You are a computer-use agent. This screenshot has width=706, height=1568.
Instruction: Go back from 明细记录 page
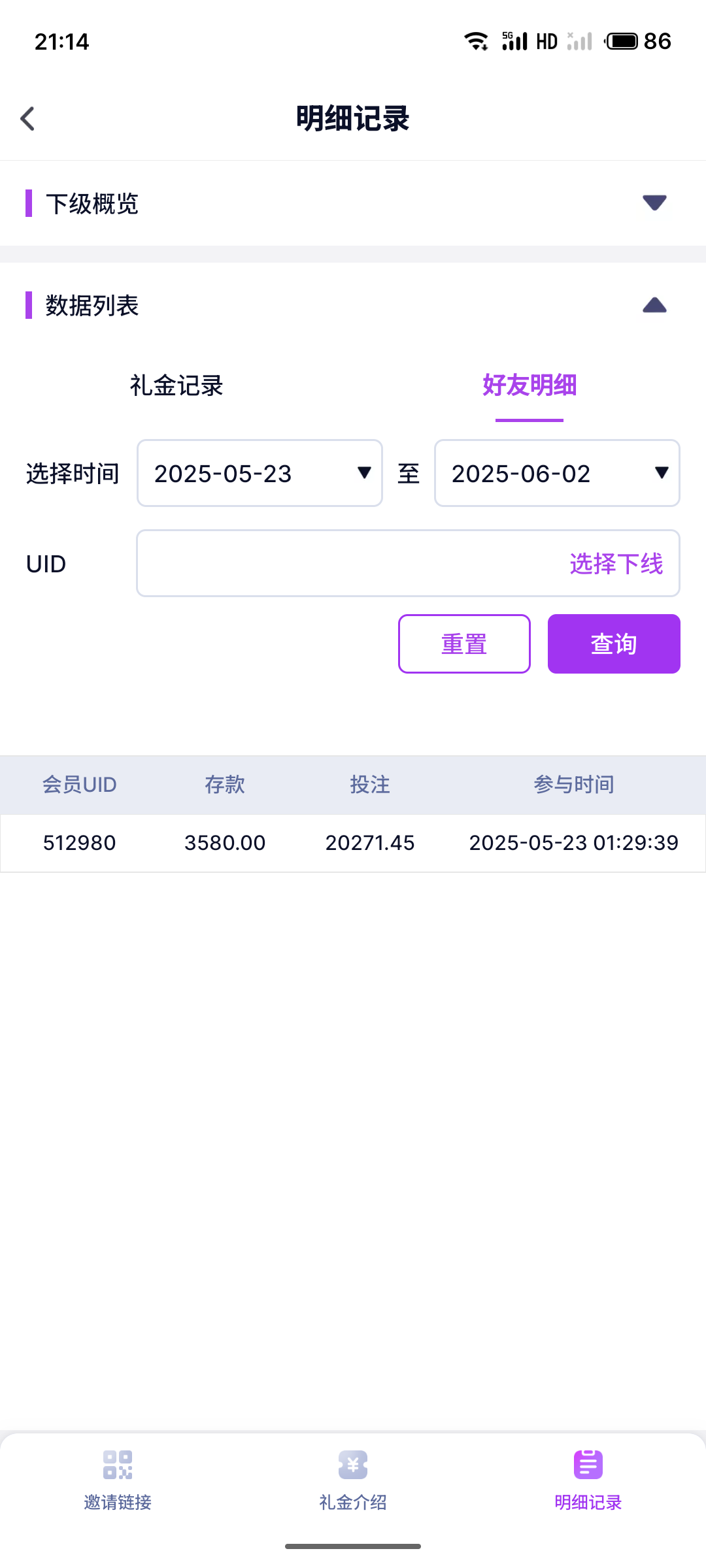click(x=27, y=119)
